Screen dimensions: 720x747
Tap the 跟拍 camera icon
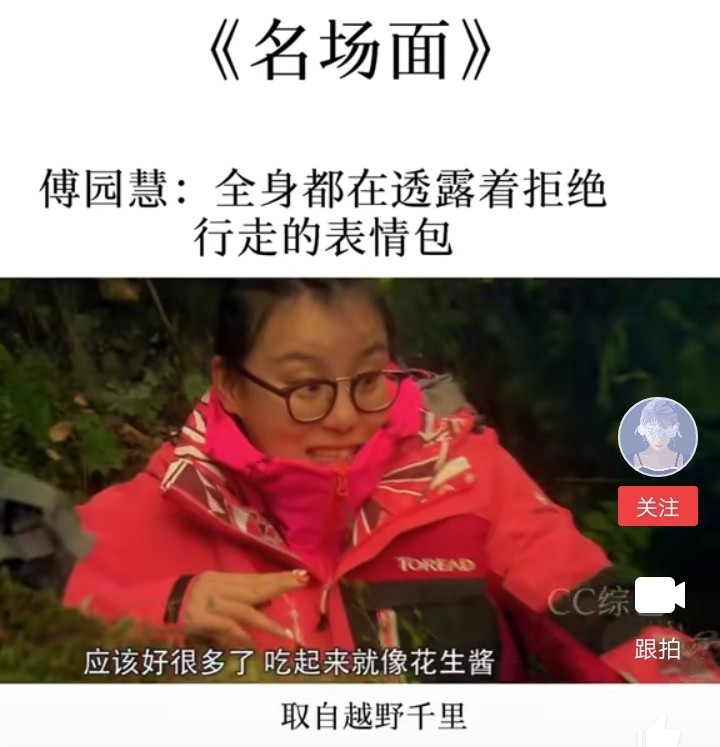pos(659,596)
